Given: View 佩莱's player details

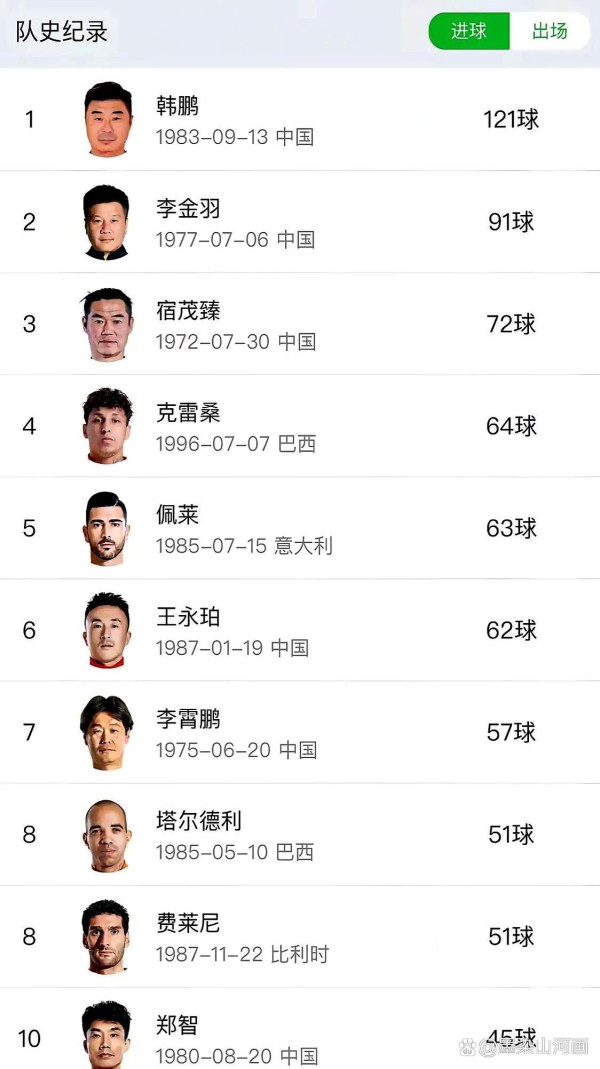Looking at the screenshot, I should click(x=300, y=528).
